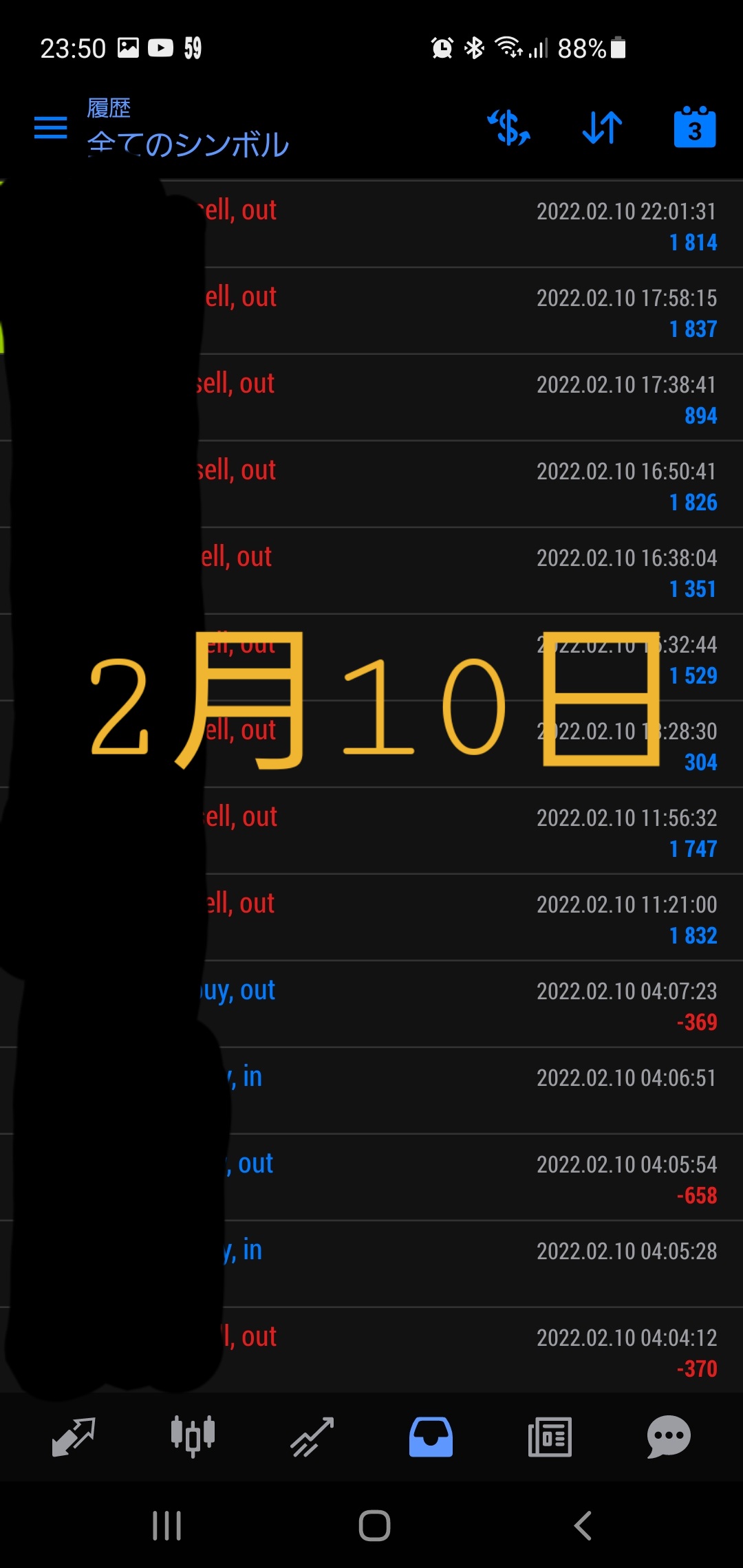Tap the sort arrows icon
Image resolution: width=743 pixels, height=1568 pixels.
602,128
